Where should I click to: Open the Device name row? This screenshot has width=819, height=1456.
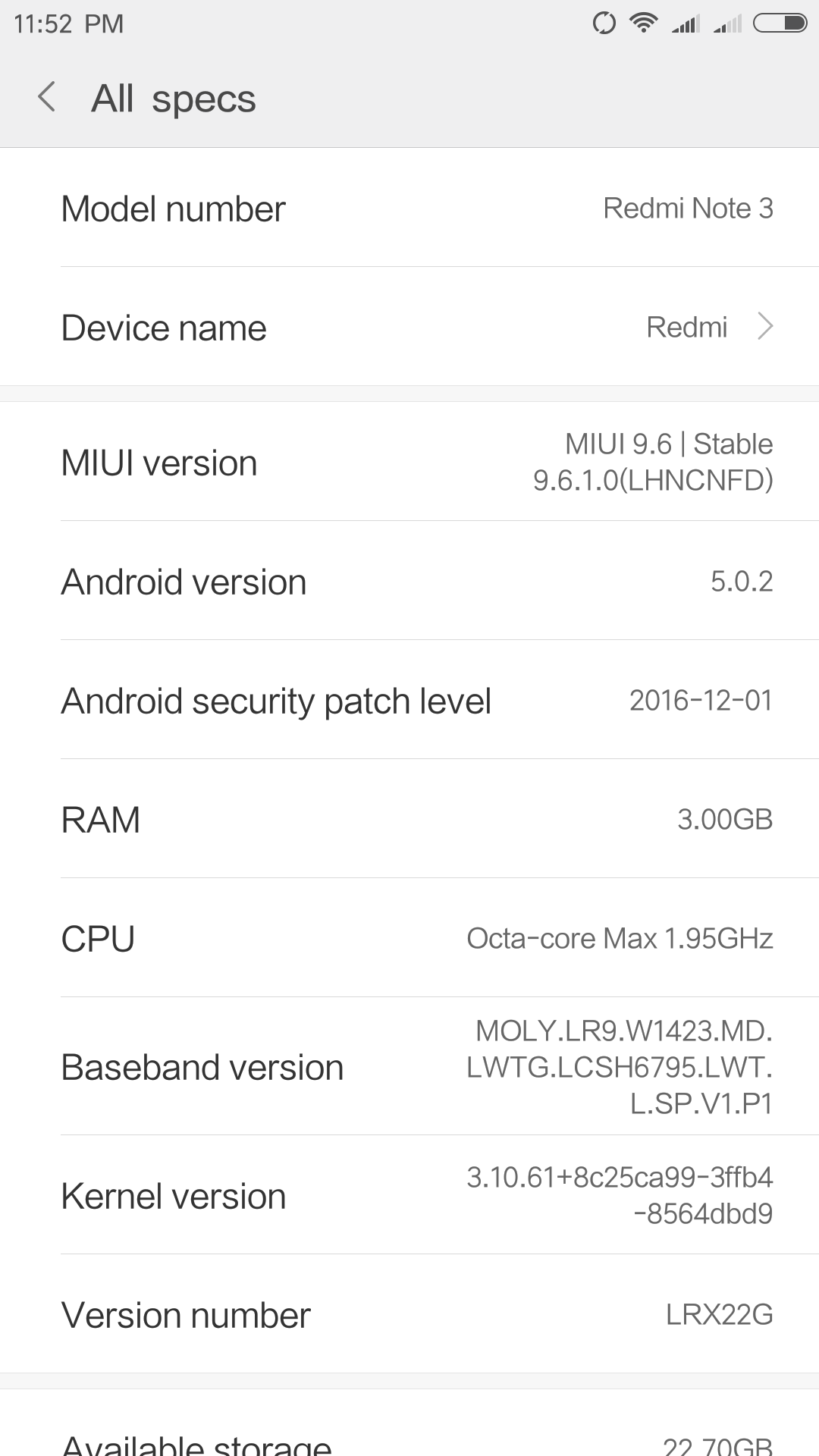click(x=409, y=327)
